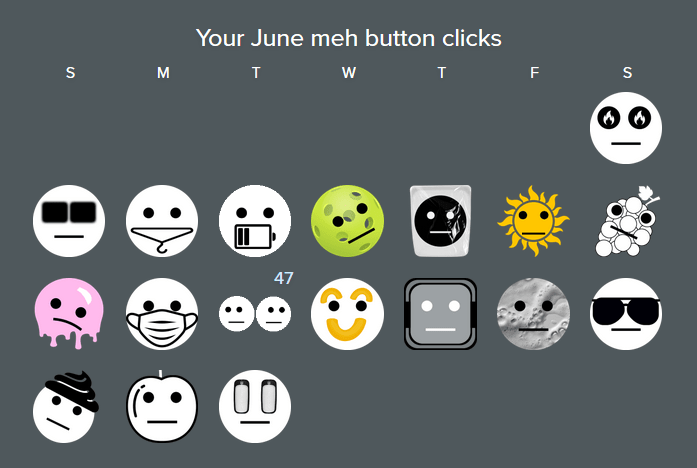Tap the double faces marked 47

tap(255, 315)
